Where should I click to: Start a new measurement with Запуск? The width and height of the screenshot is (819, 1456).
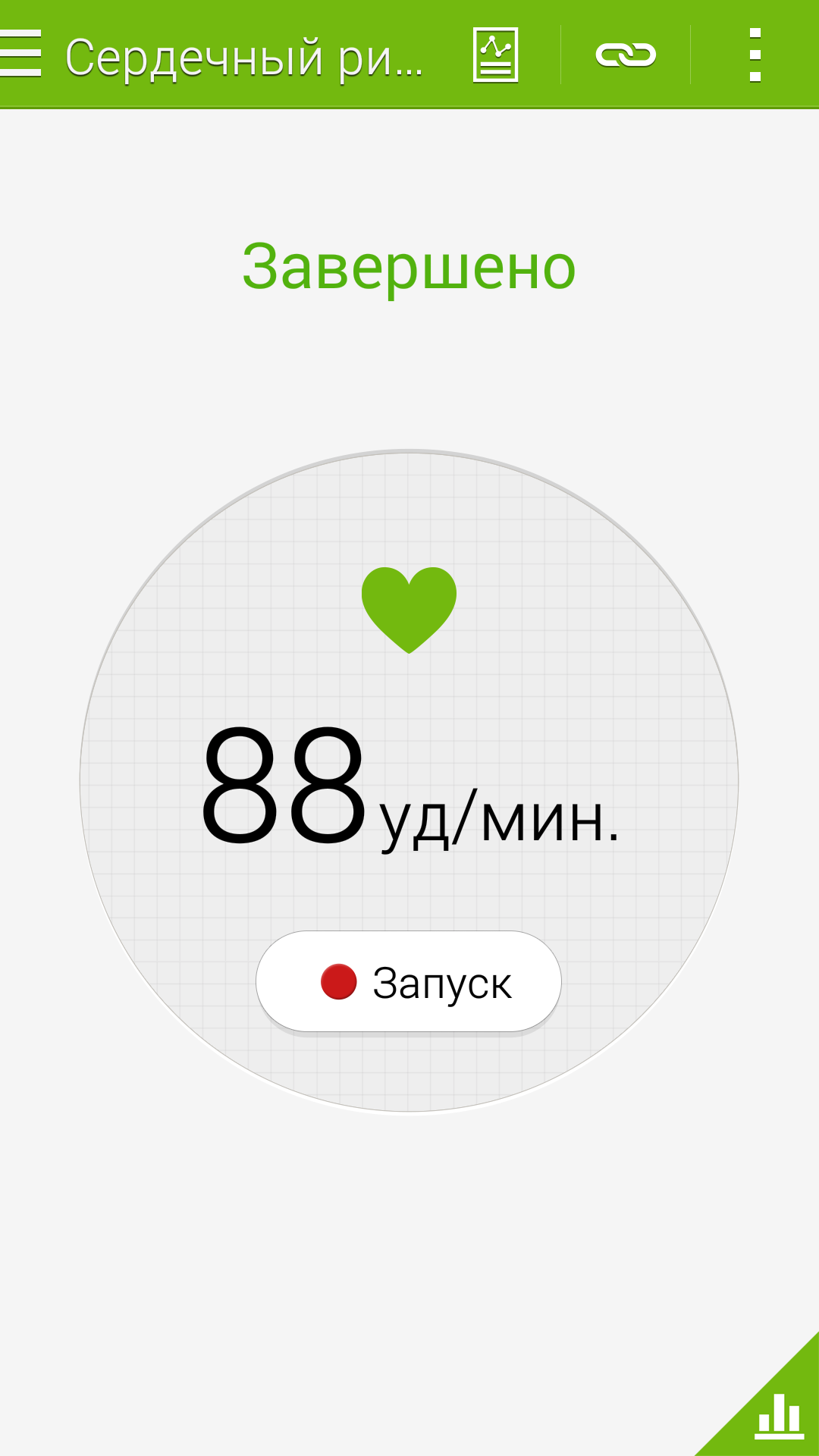(409, 981)
